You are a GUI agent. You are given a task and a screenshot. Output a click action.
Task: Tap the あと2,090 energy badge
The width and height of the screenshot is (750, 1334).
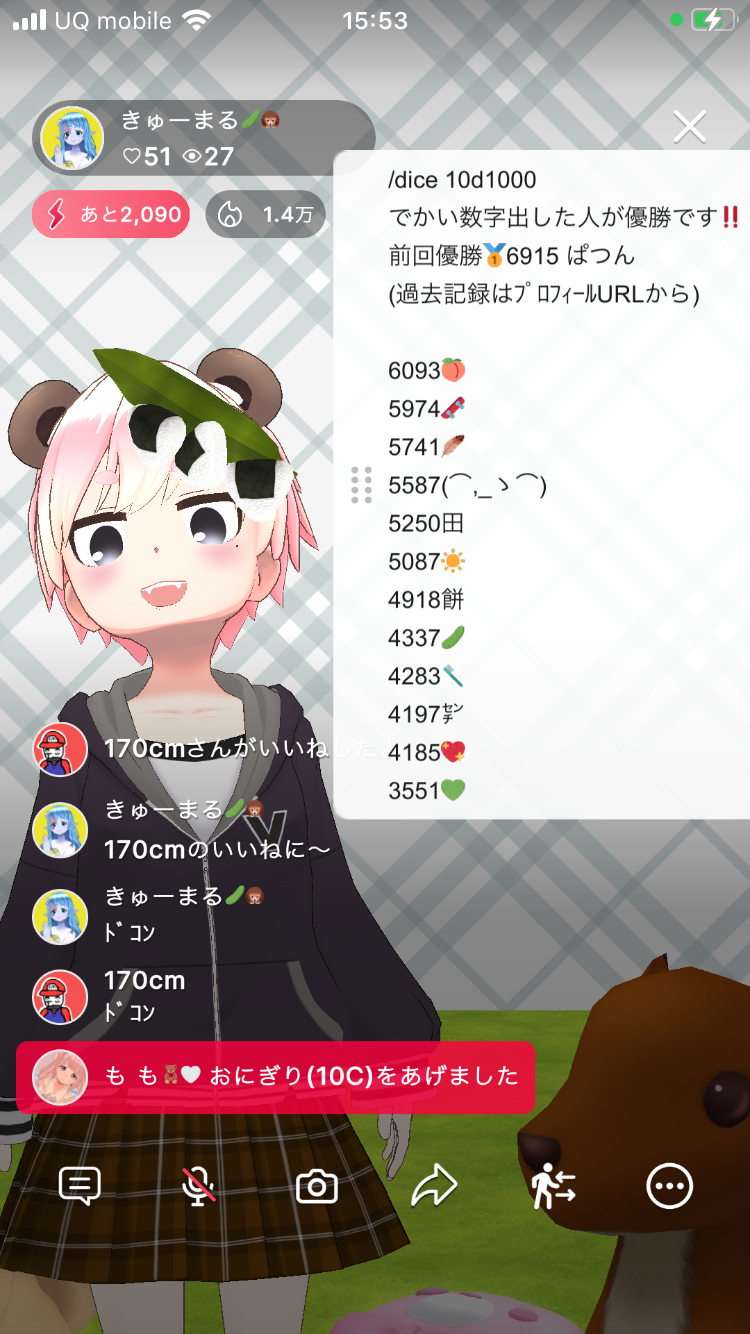click(111, 214)
